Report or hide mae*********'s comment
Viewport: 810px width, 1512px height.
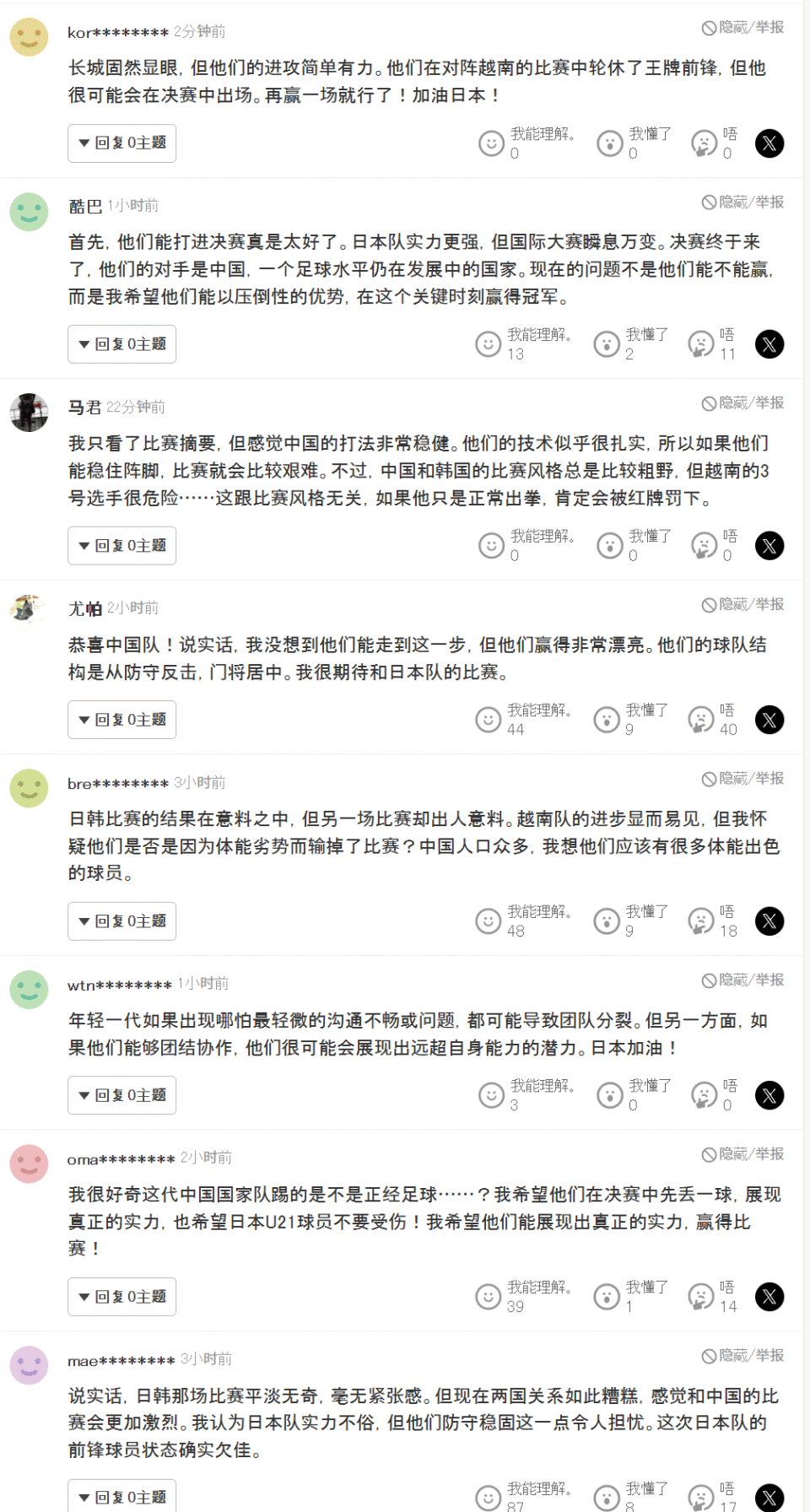click(x=742, y=1356)
